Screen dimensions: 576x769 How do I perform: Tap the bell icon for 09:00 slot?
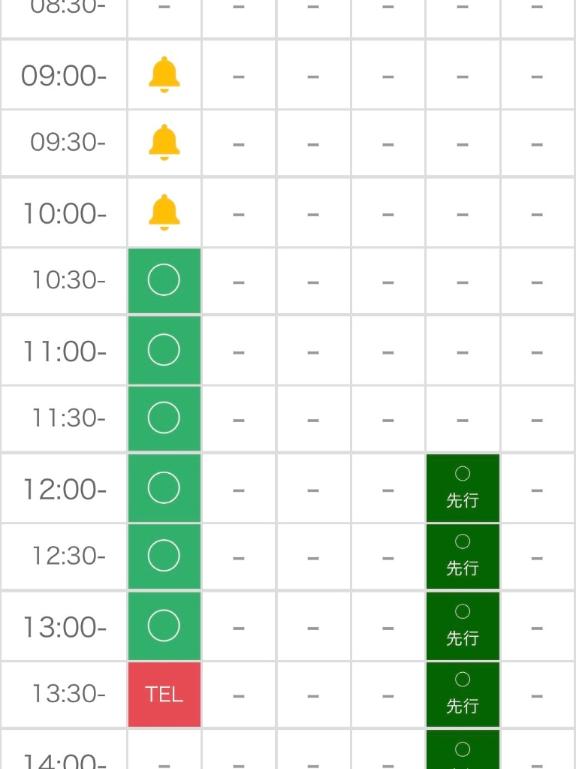tap(164, 75)
